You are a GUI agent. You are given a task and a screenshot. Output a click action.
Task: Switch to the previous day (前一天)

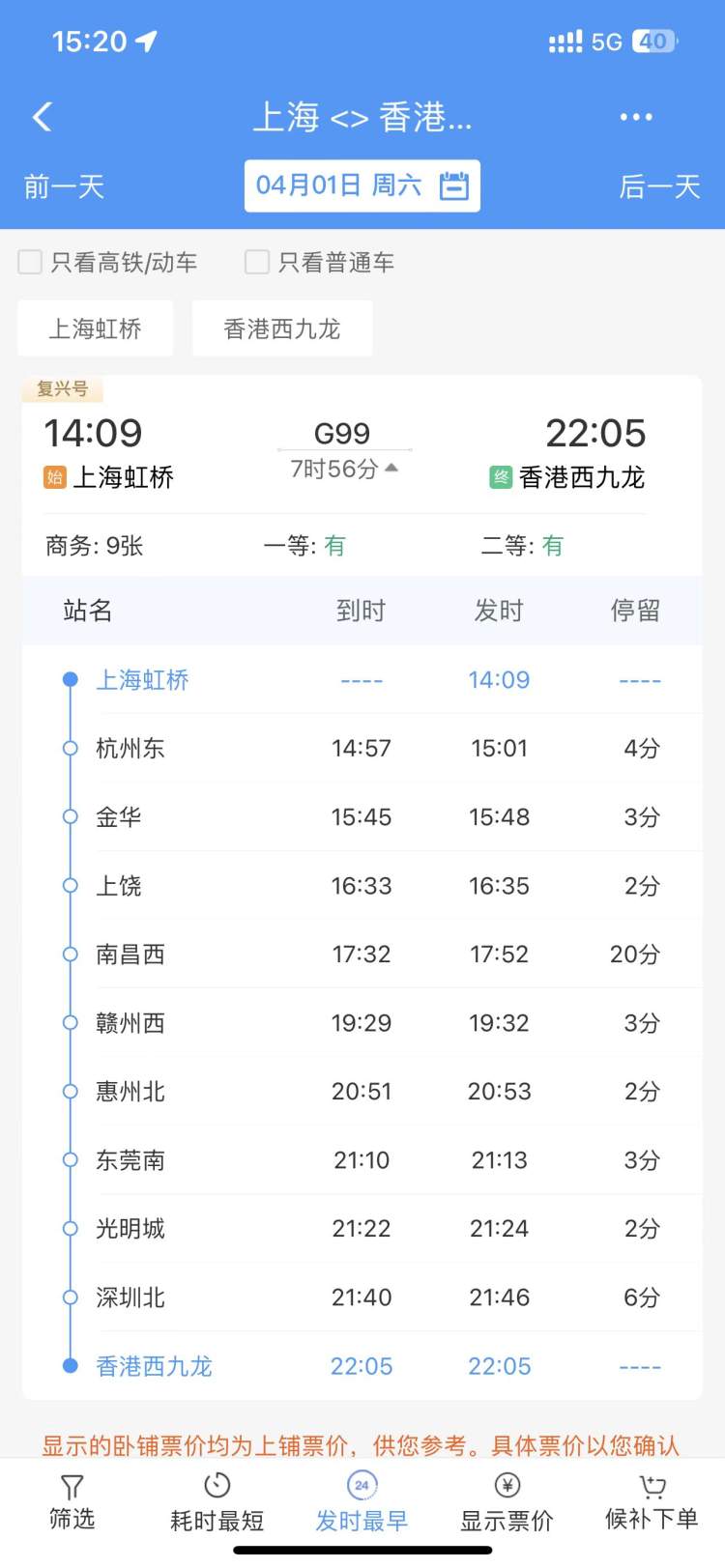[64, 186]
